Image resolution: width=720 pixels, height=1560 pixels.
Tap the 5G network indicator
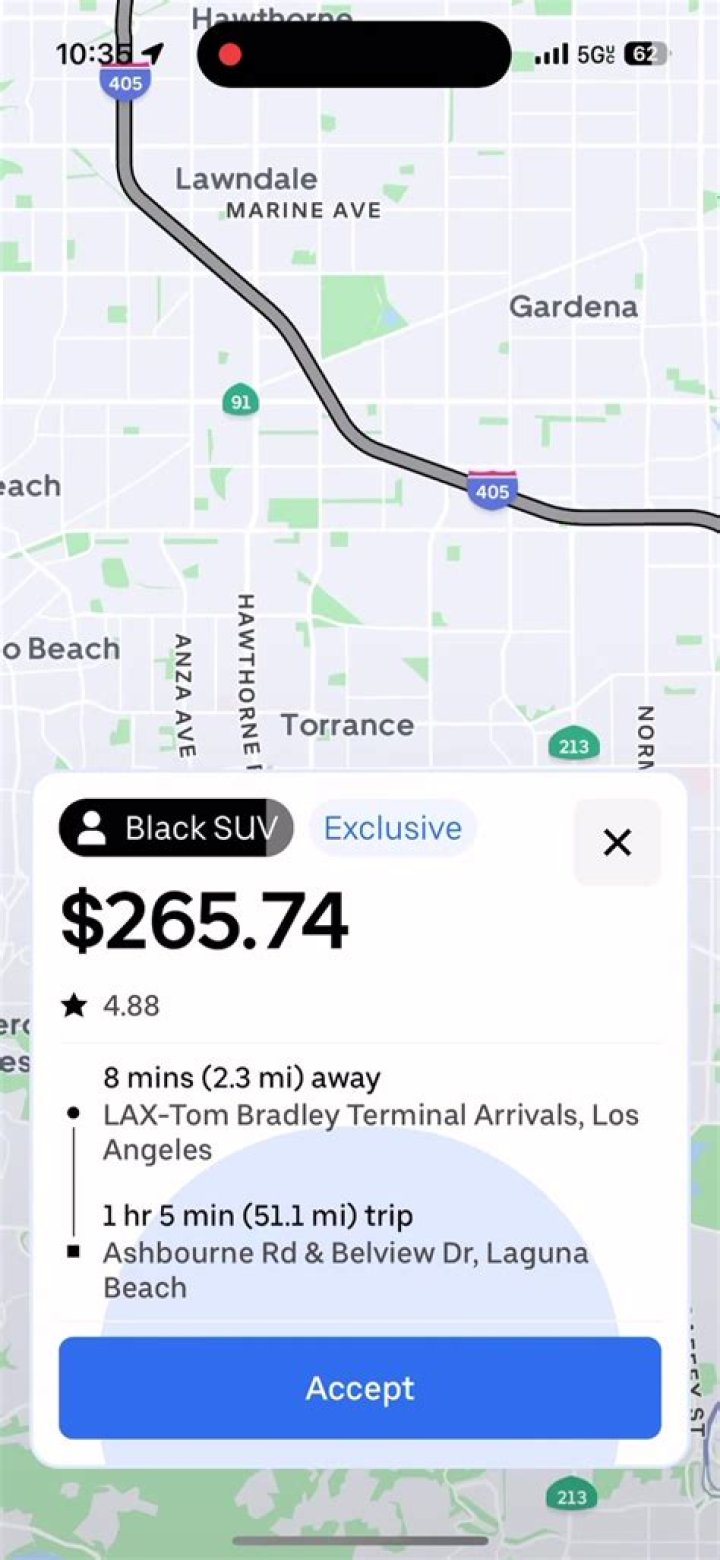595,54
